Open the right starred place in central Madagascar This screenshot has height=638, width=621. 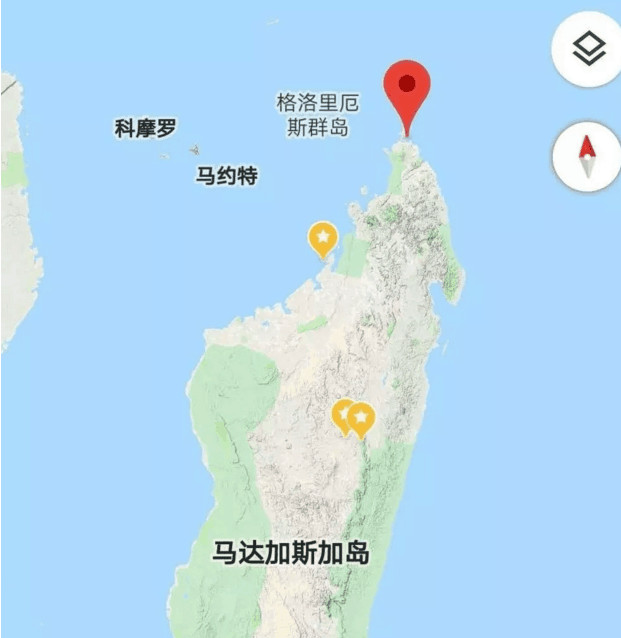(x=360, y=417)
